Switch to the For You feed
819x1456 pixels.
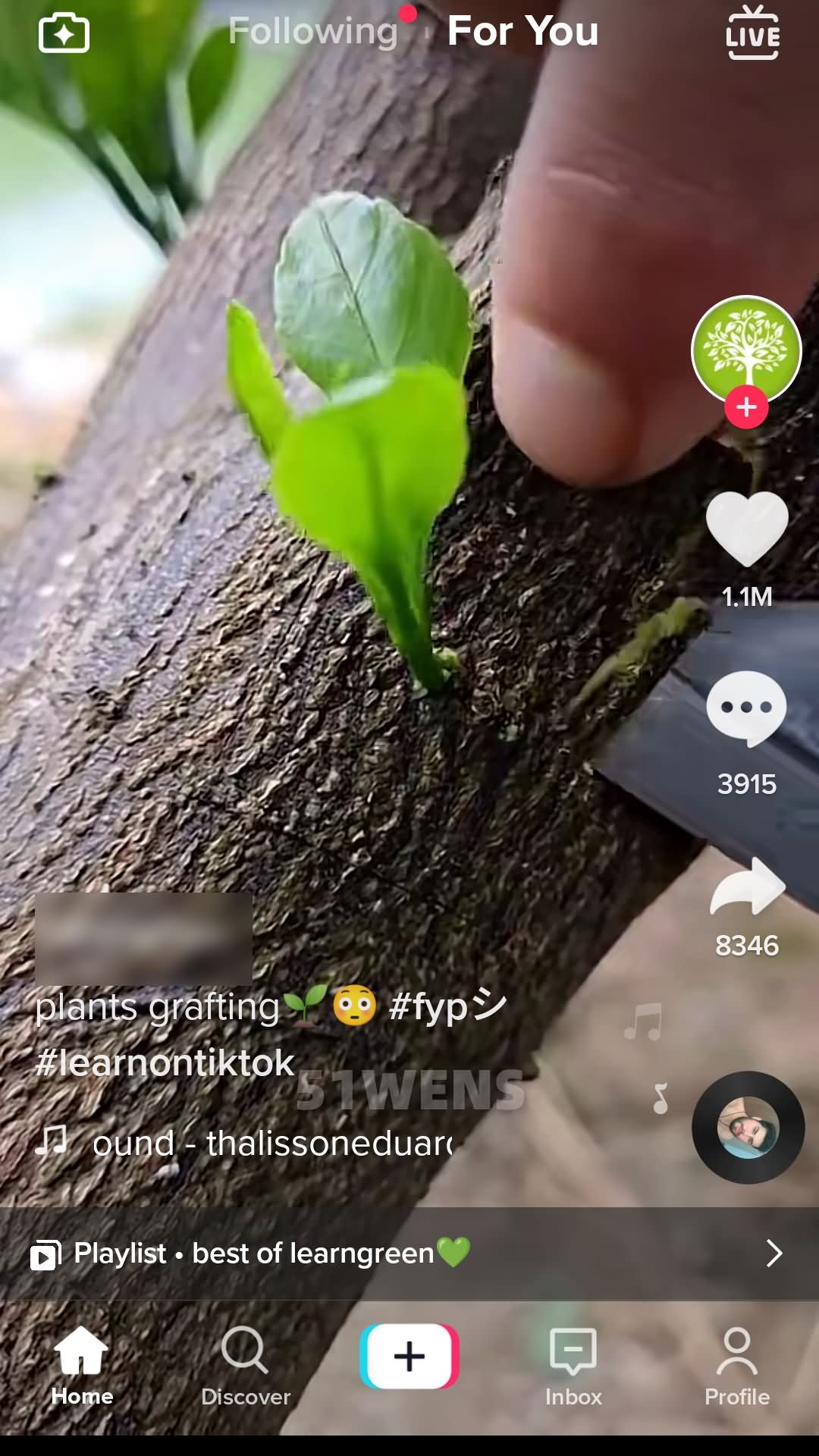[x=522, y=31]
